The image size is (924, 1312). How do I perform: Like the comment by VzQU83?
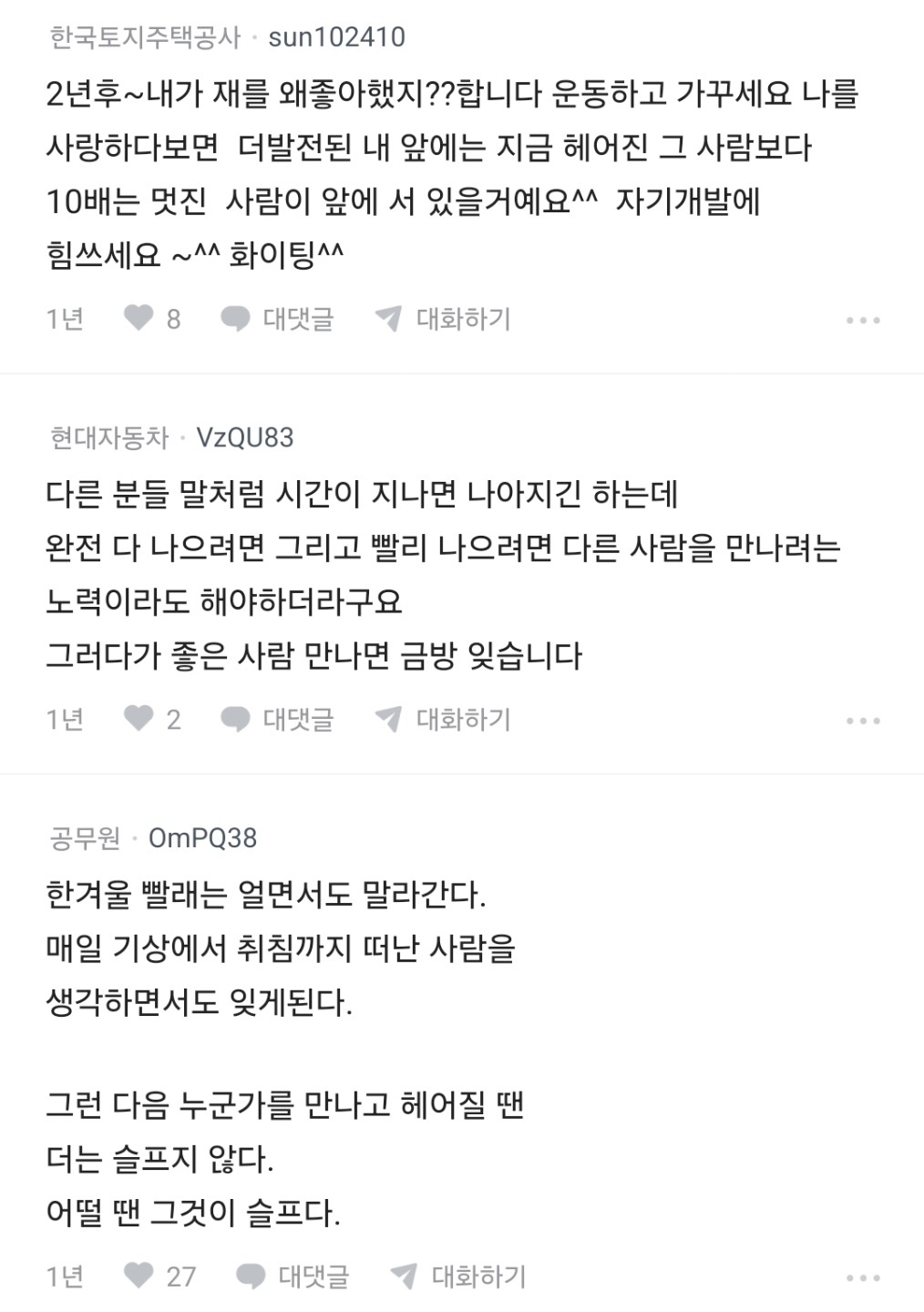click(x=152, y=720)
